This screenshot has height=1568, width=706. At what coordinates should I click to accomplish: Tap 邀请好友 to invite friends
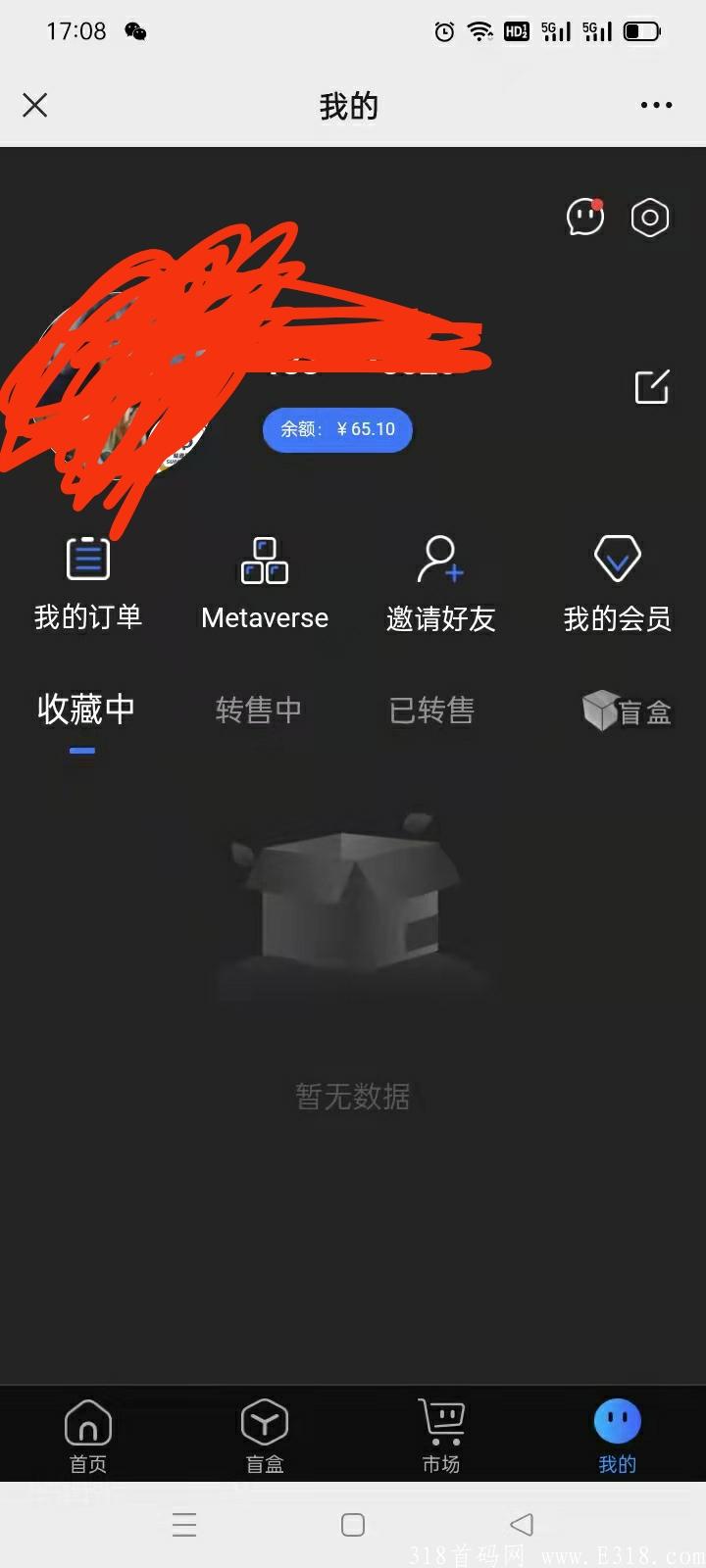point(440,583)
